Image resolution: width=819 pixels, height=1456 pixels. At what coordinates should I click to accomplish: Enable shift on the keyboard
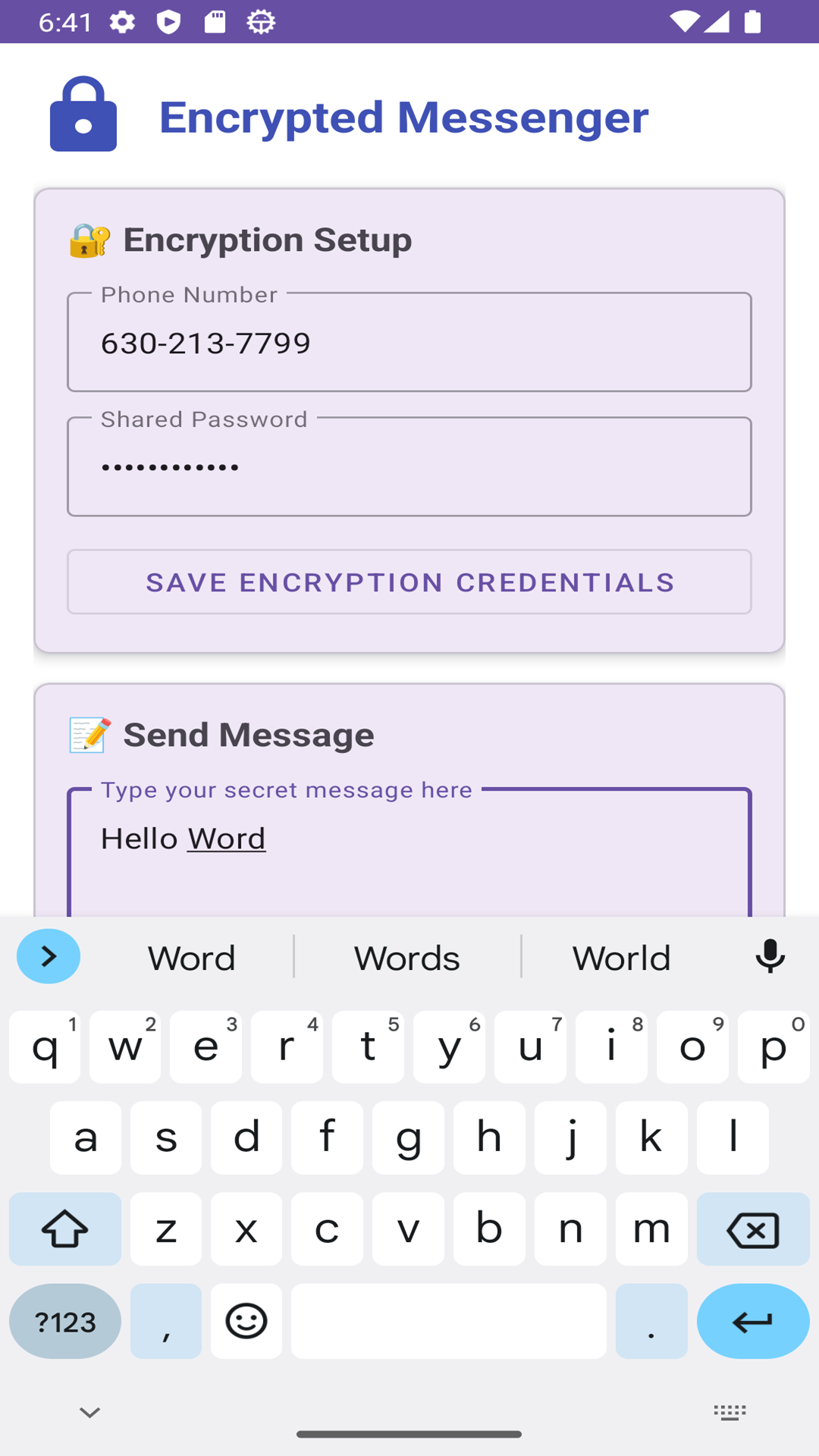65,1229
